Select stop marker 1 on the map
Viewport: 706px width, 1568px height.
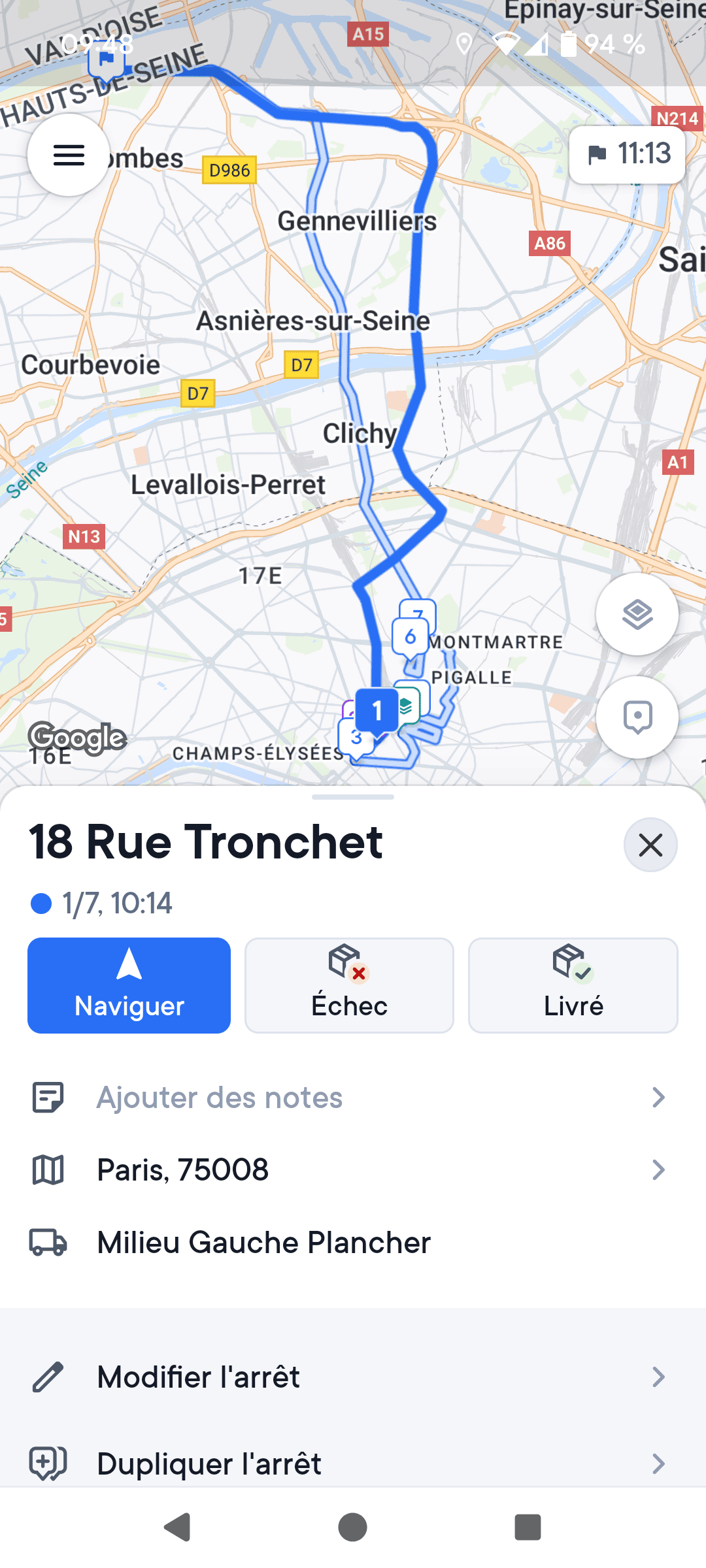pos(377,710)
